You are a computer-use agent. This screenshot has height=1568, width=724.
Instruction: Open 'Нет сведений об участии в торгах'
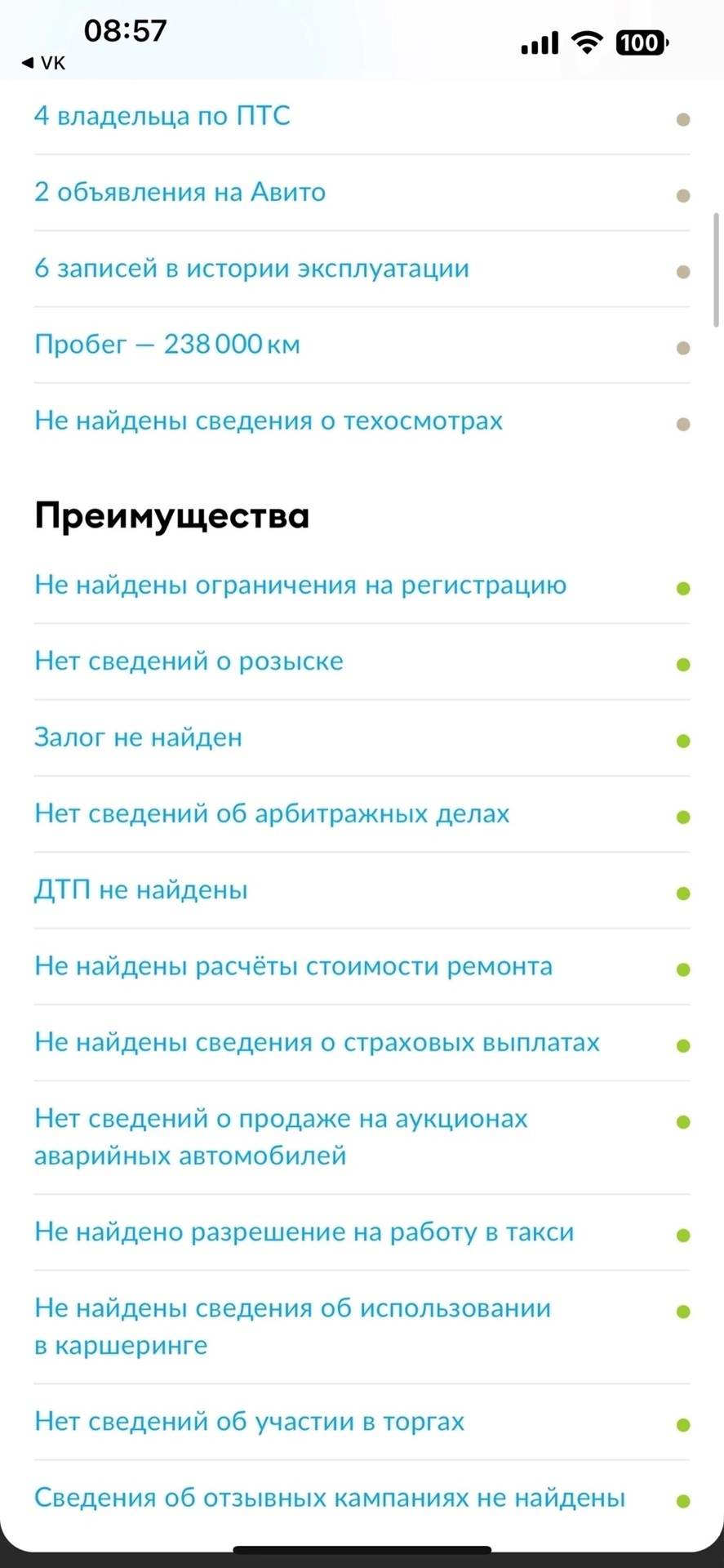362,1422
